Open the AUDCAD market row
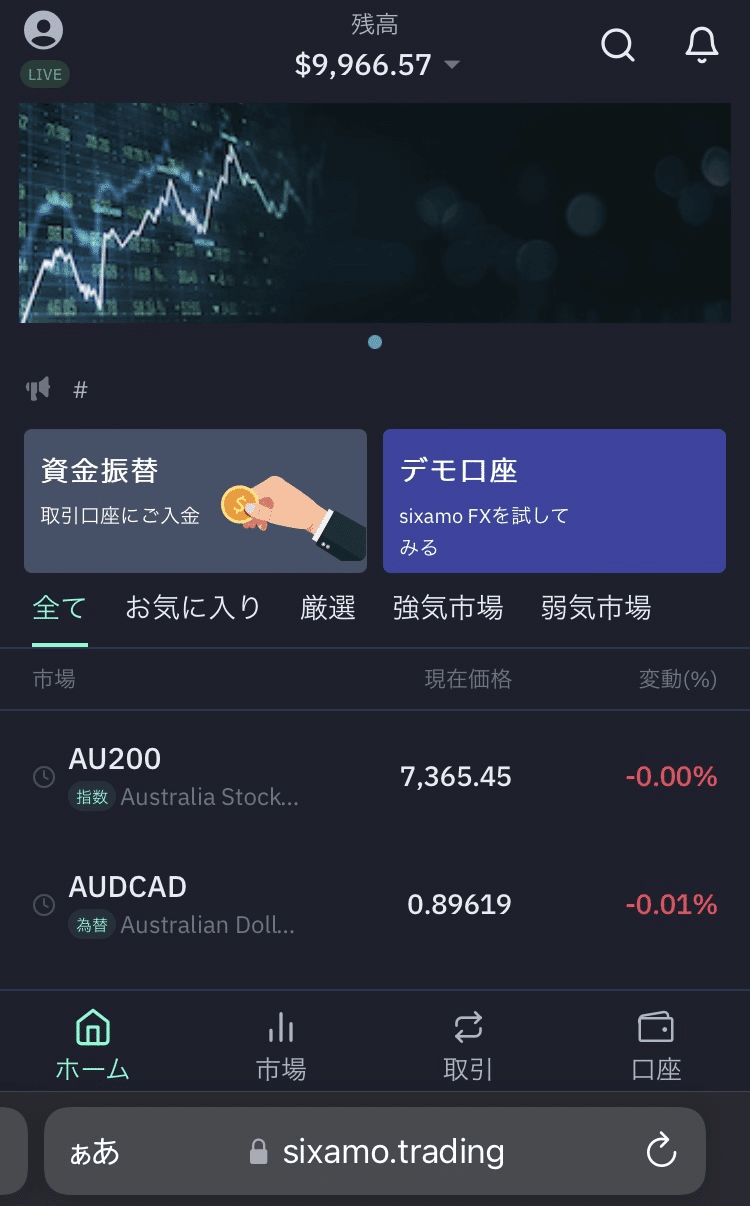 coord(375,905)
